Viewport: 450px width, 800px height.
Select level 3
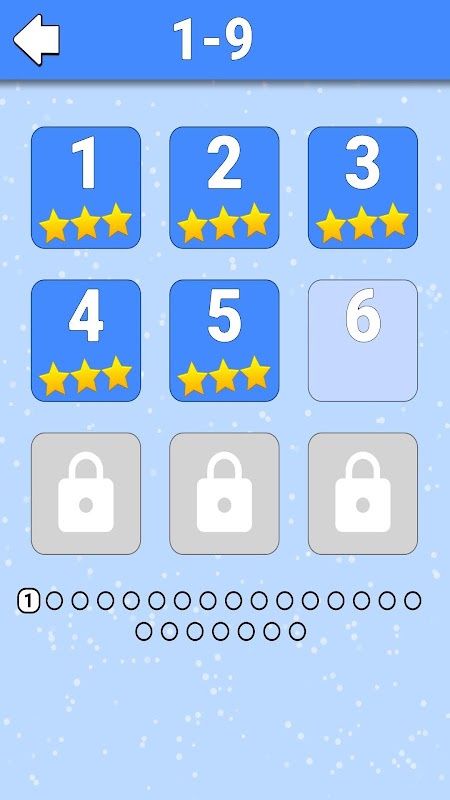coord(363,187)
